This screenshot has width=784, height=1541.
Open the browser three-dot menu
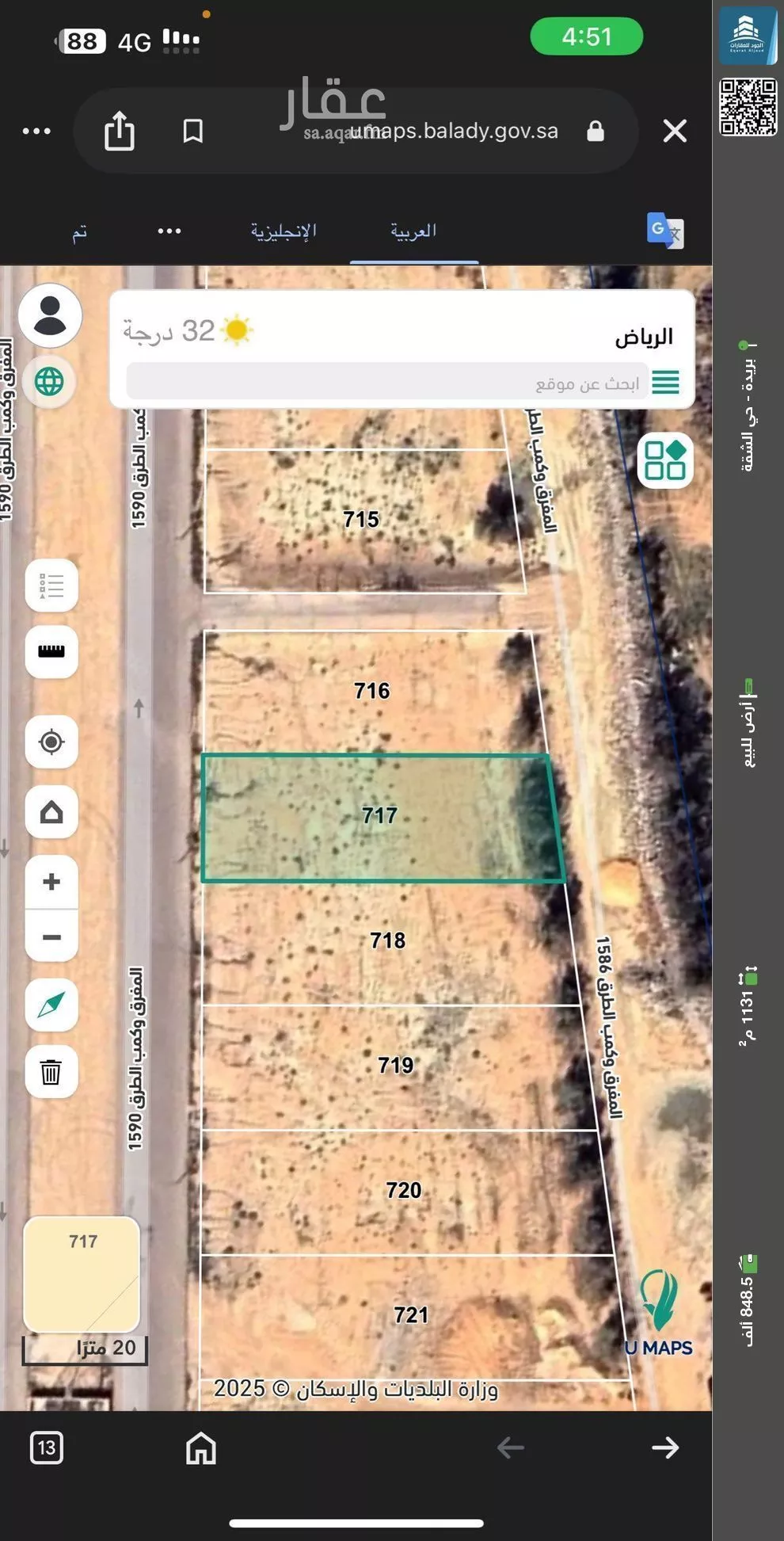click(36, 131)
